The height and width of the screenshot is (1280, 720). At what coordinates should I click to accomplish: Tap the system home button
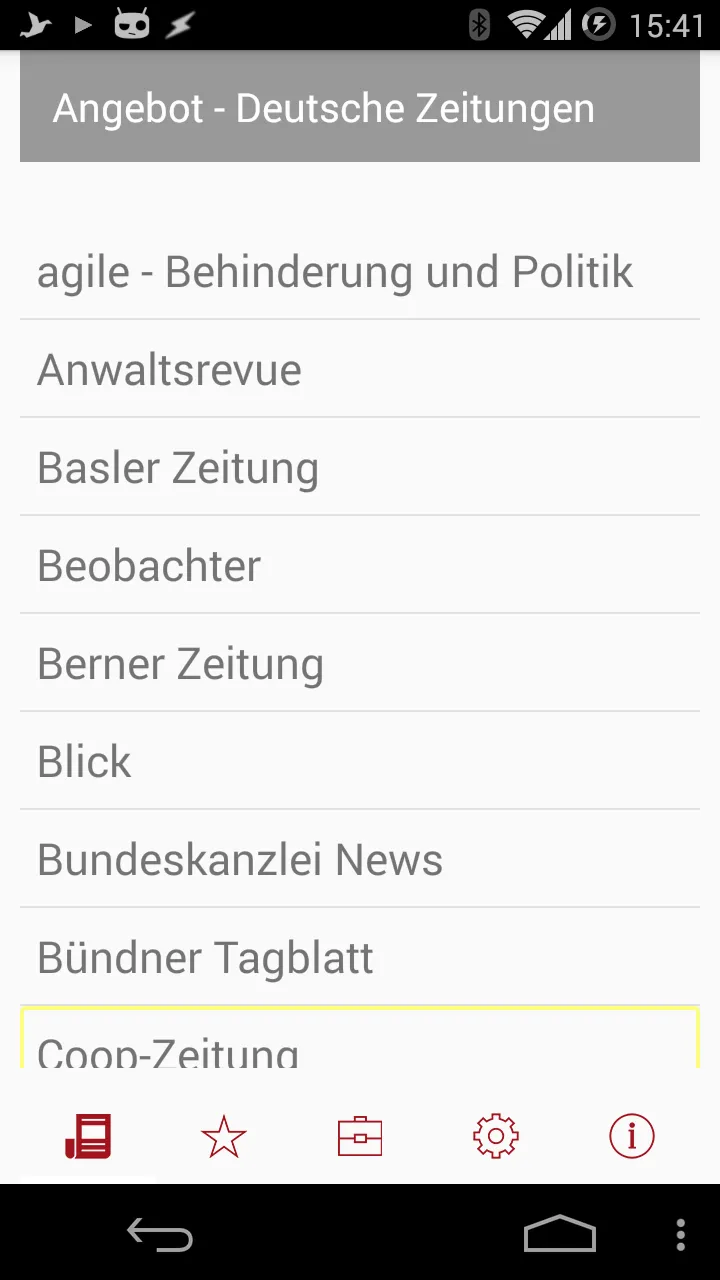[x=560, y=1234]
